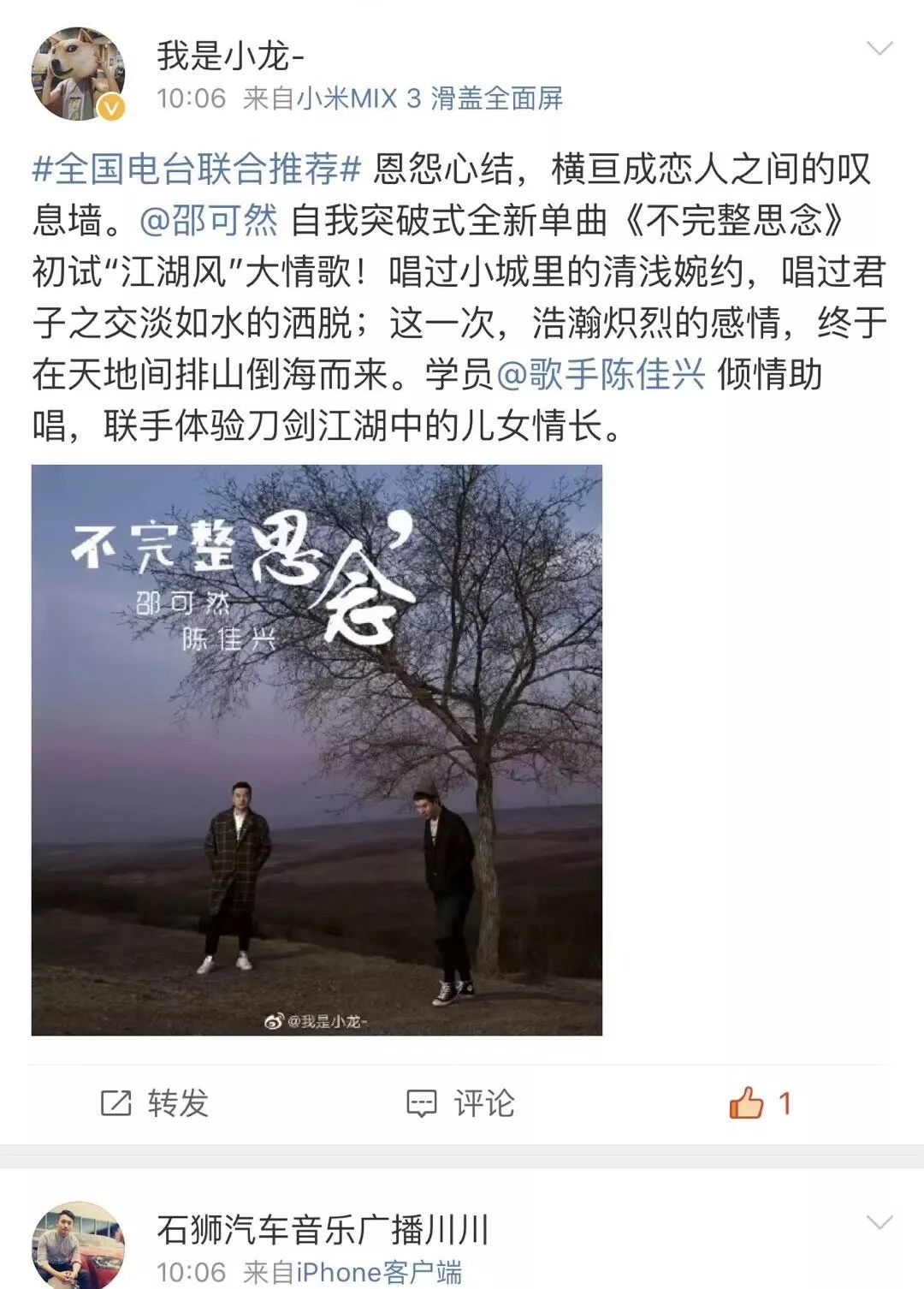The width and height of the screenshot is (924, 1289).
Task: Expand options chevron on 我是小龙- post
Action: pos(880,49)
